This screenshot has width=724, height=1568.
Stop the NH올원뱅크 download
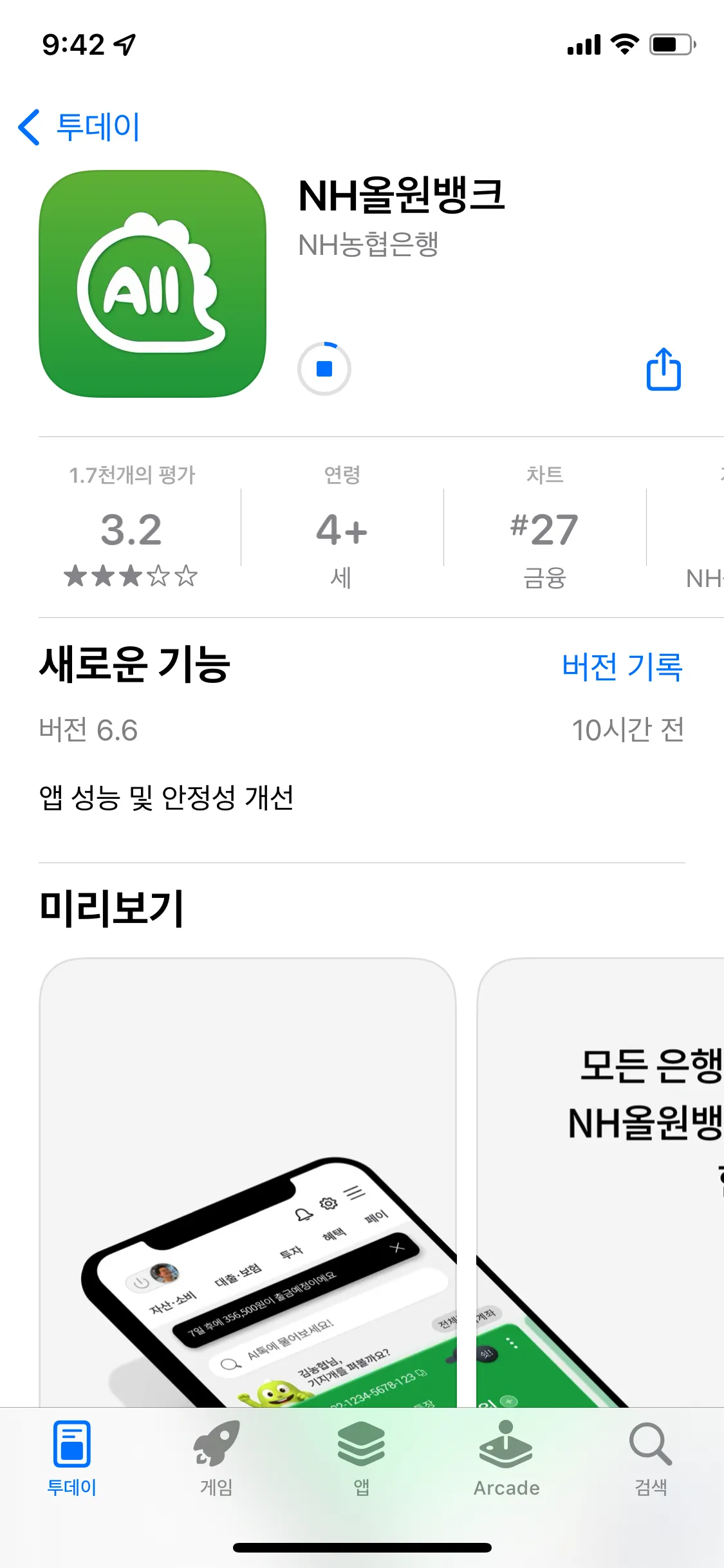coord(324,369)
